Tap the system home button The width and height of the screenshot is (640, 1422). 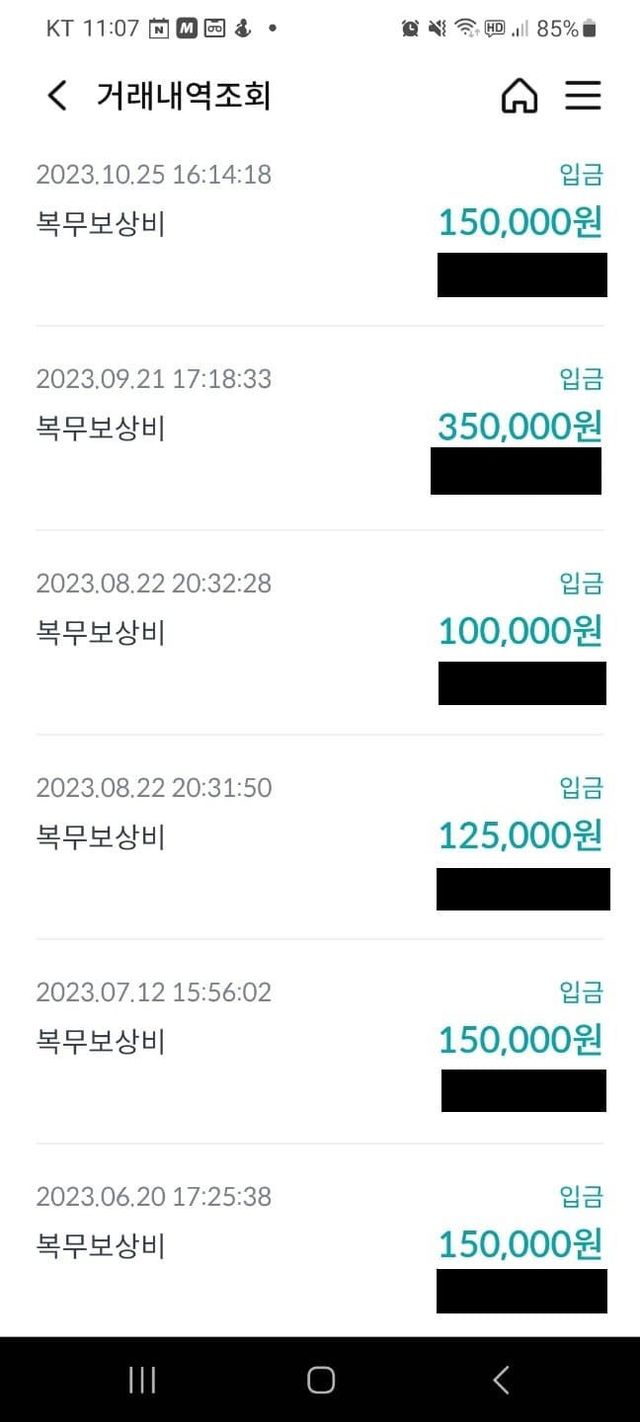point(320,1380)
